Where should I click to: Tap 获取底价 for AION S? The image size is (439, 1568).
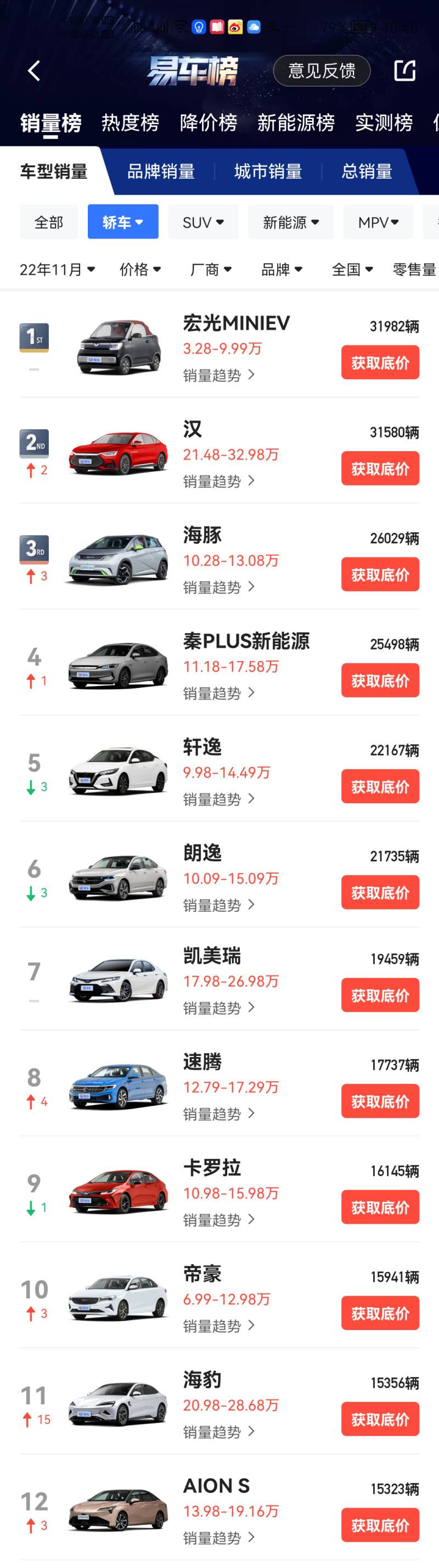[x=380, y=1525]
